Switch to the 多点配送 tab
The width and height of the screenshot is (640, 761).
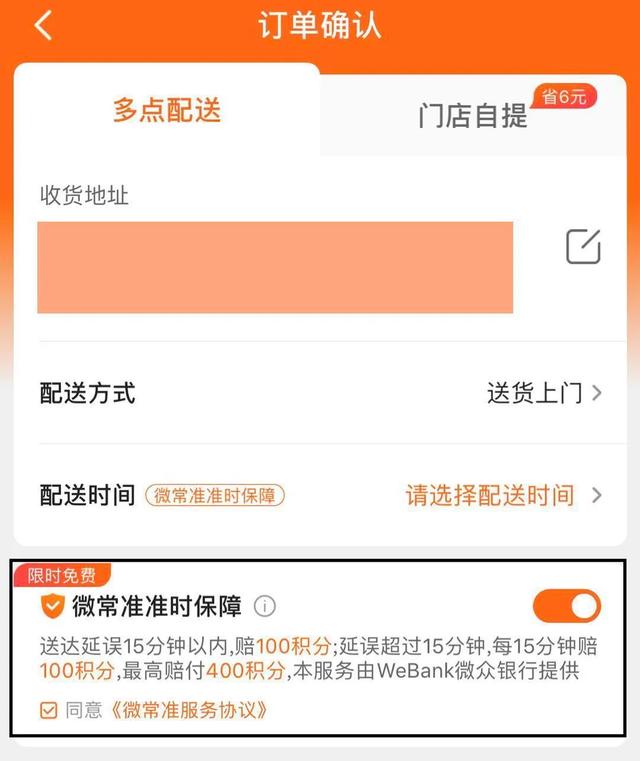[166, 111]
